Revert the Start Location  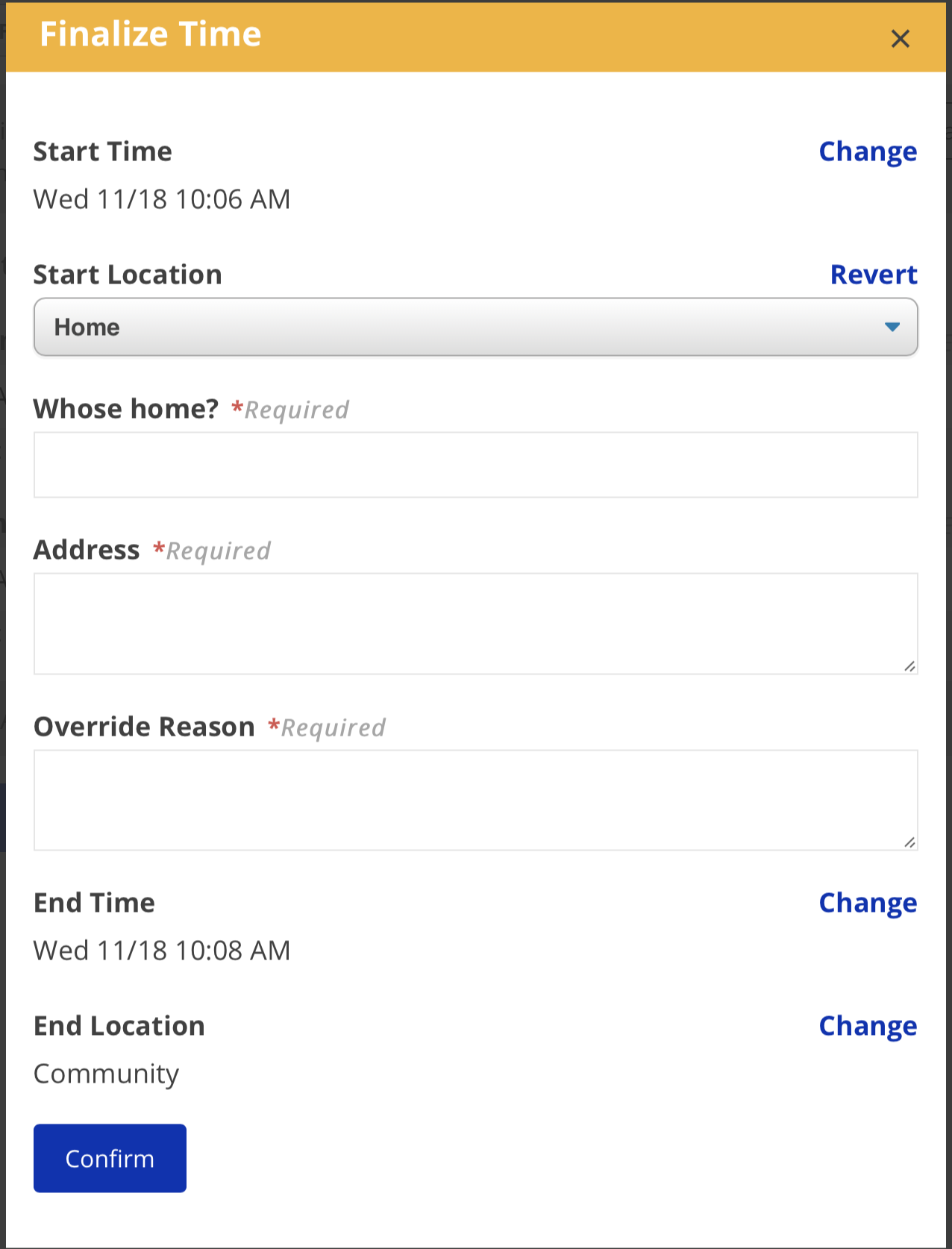point(874,275)
